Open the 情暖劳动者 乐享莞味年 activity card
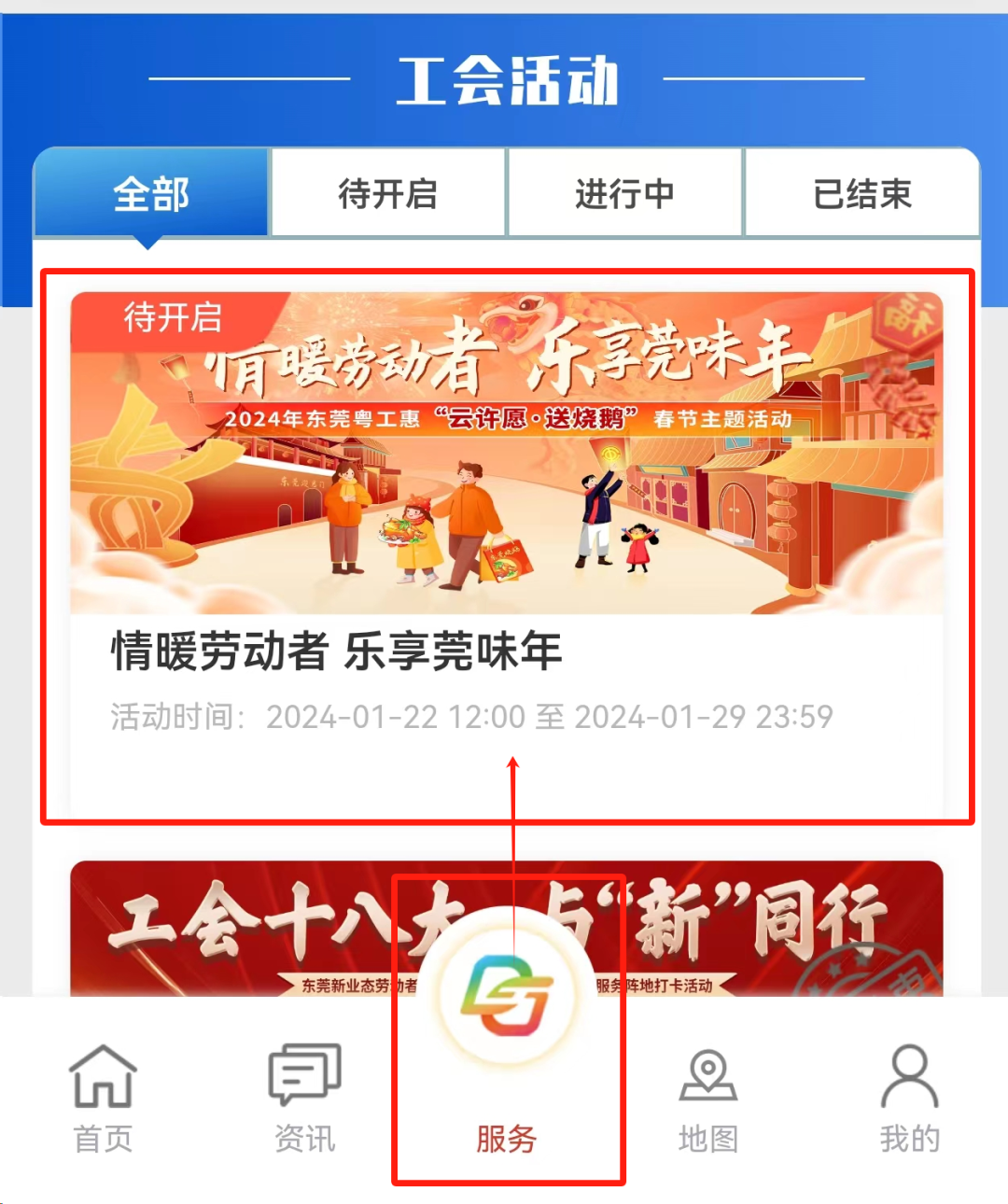Image resolution: width=1008 pixels, height=1204 pixels. coord(507,523)
